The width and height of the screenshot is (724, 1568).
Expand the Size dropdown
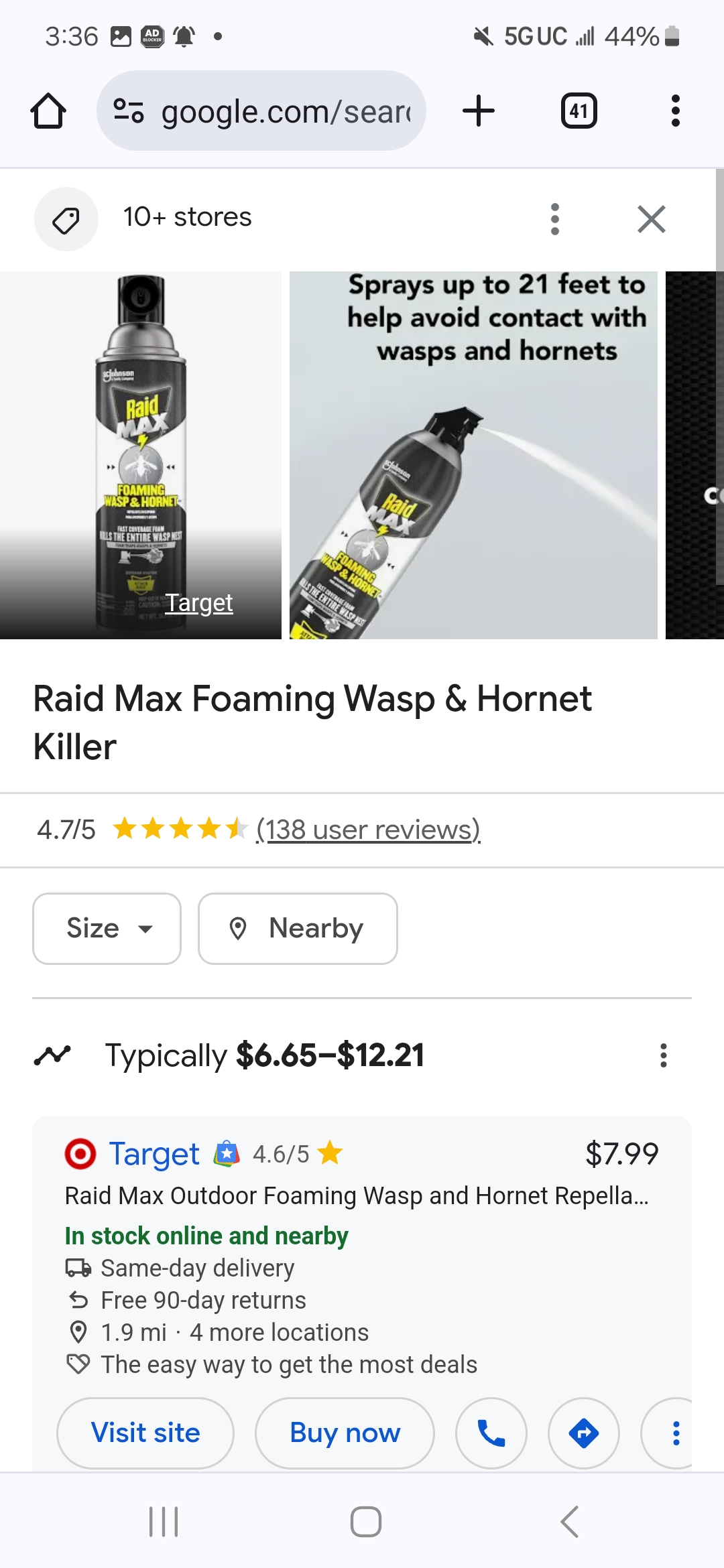pyautogui.click(x=107, y=929)
